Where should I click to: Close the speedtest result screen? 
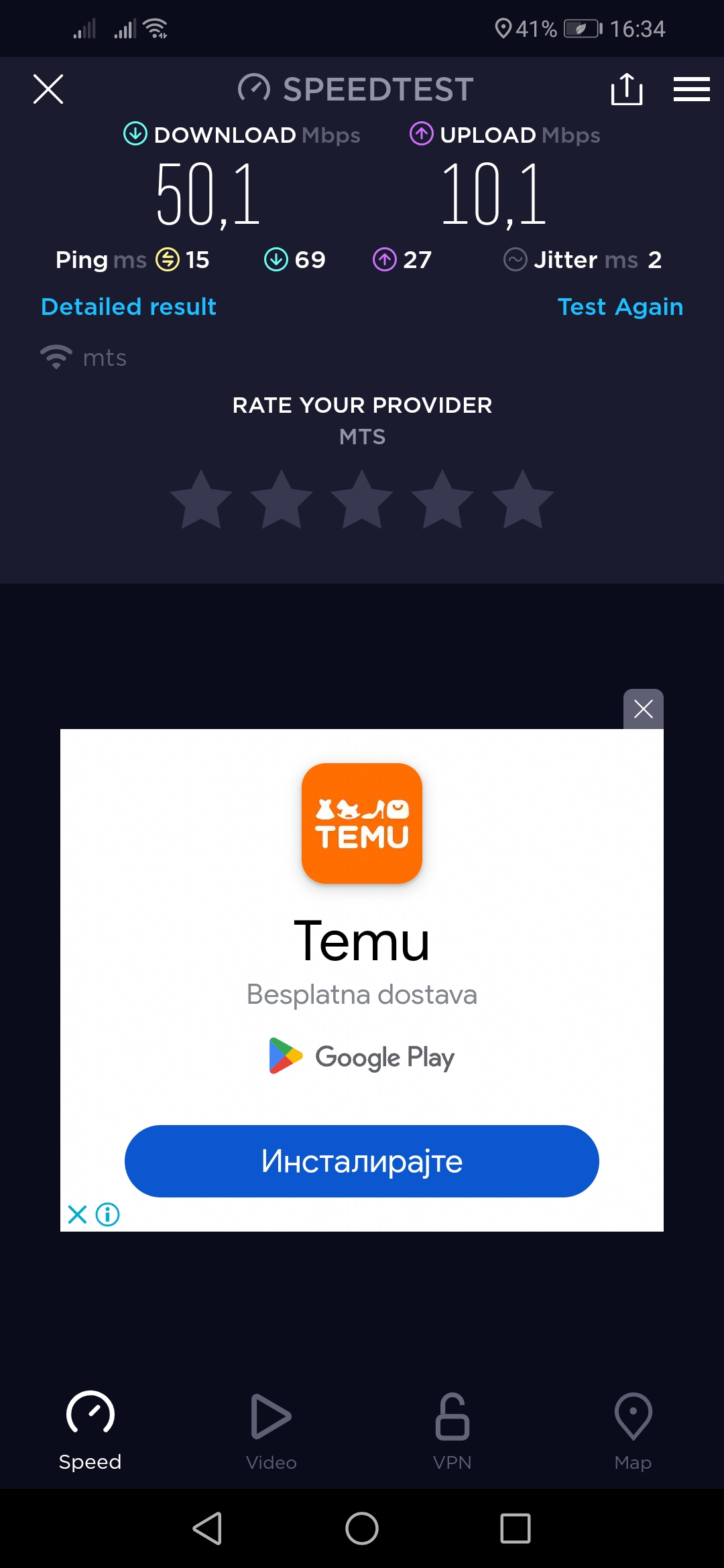48,89
